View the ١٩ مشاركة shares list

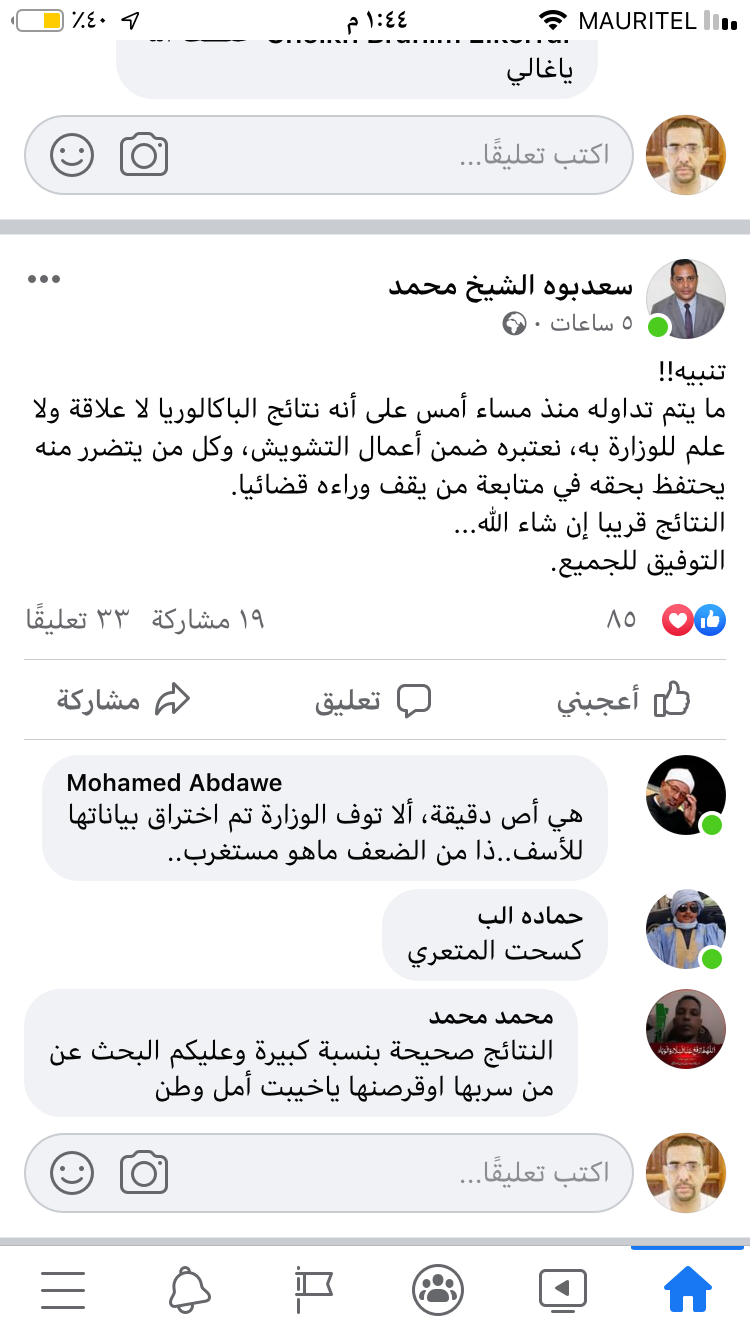point(208,620)
